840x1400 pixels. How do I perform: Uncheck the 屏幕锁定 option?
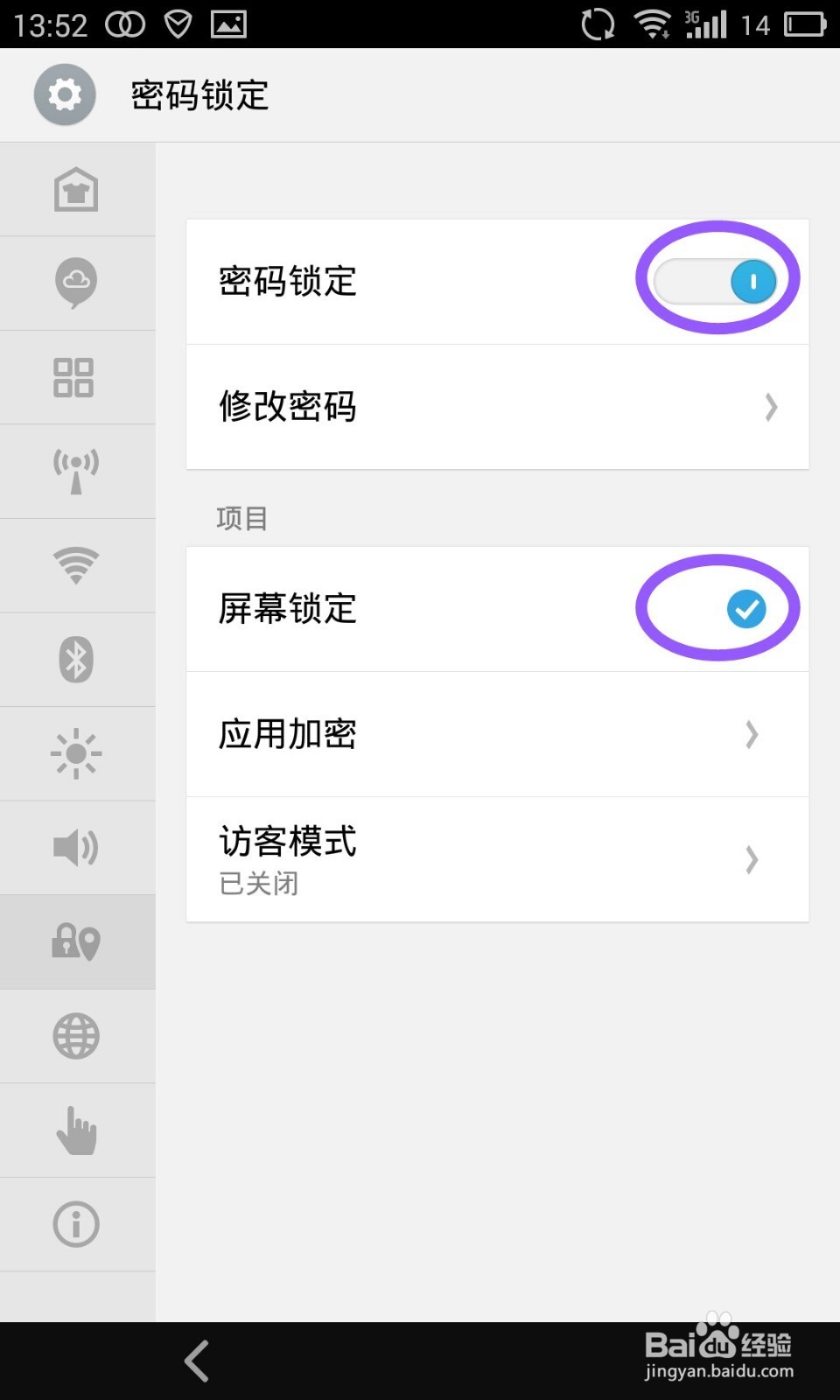(745, 609)
